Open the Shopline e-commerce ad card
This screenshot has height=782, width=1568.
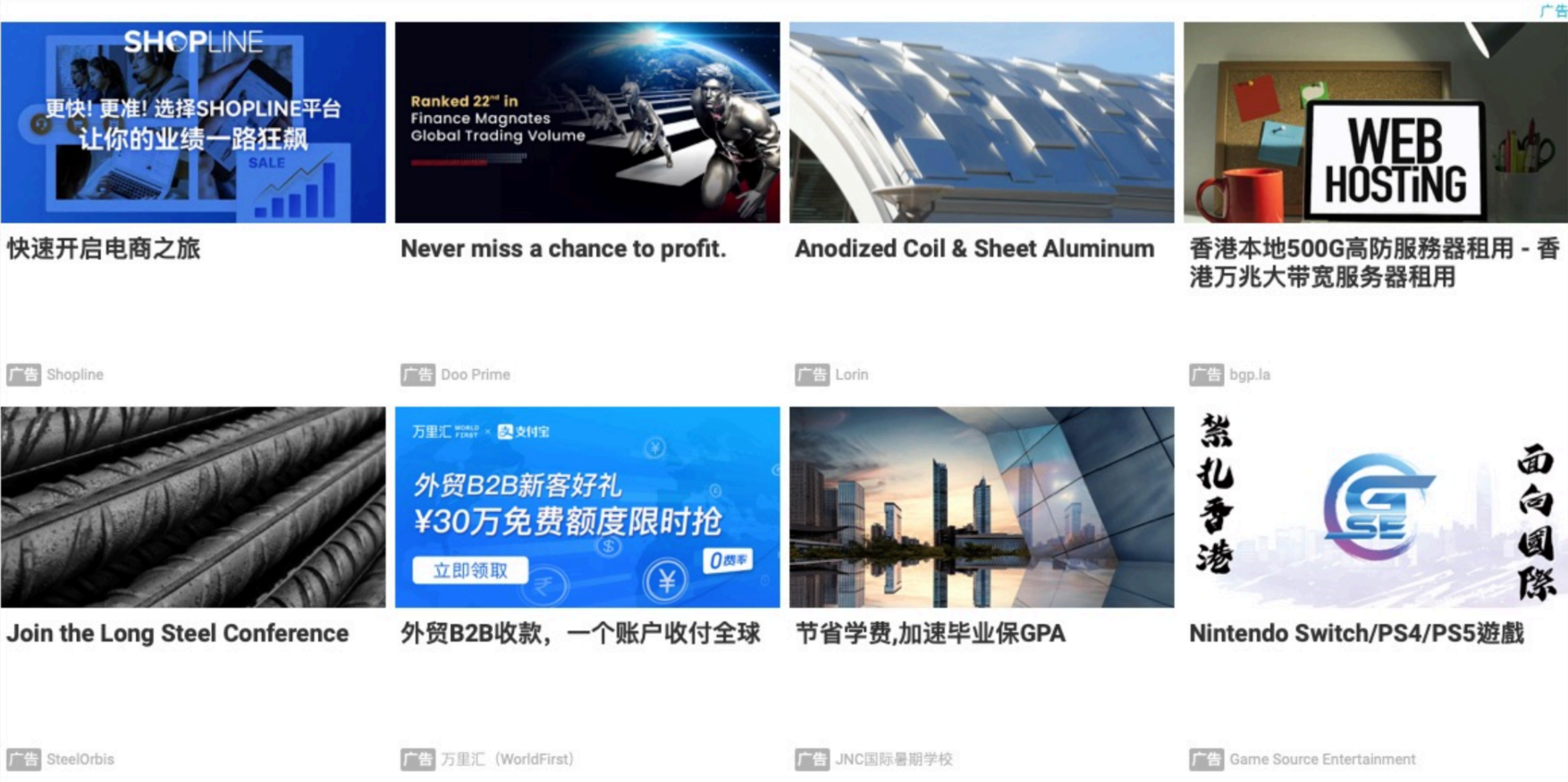coord(193,123)
